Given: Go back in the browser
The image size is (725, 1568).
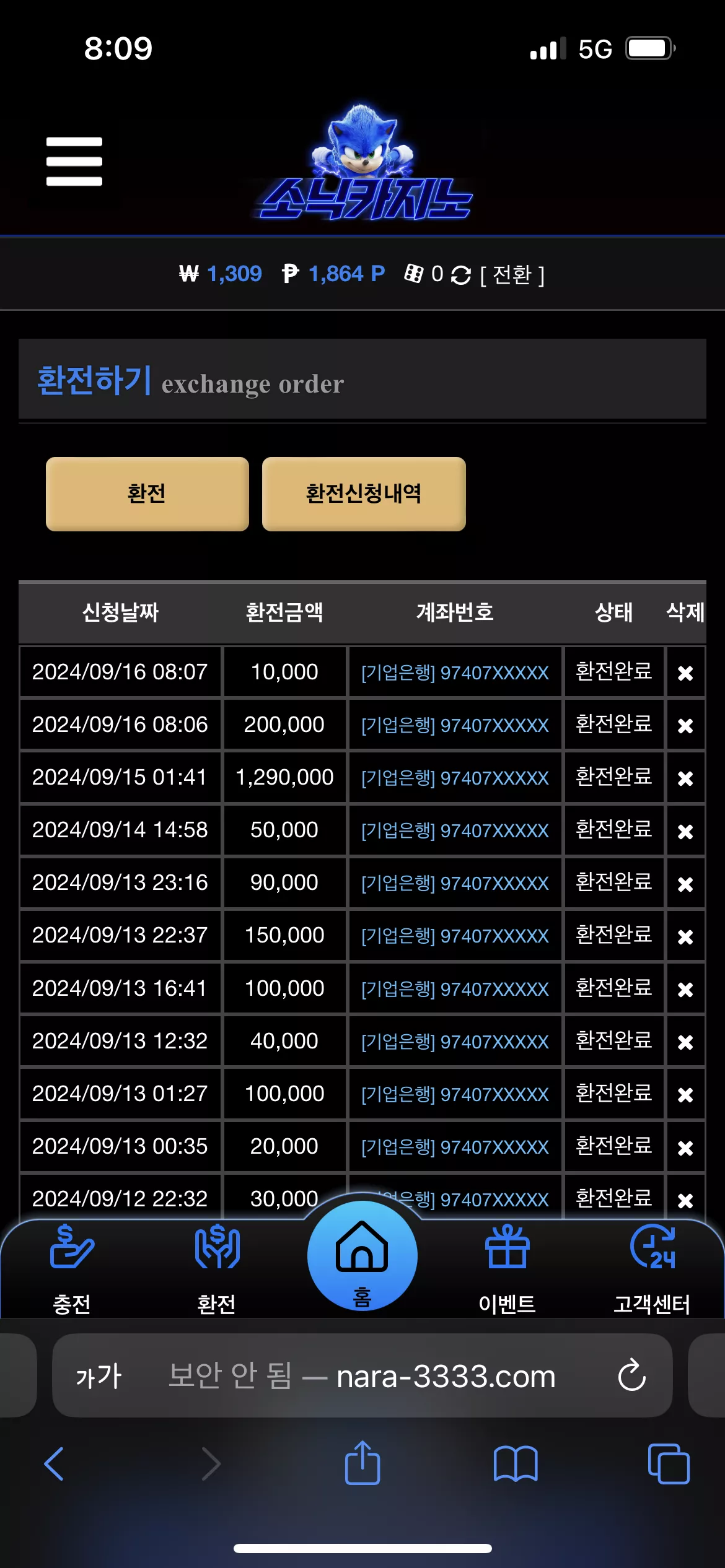Looking at the screenshot, I should pos(55,1464).
